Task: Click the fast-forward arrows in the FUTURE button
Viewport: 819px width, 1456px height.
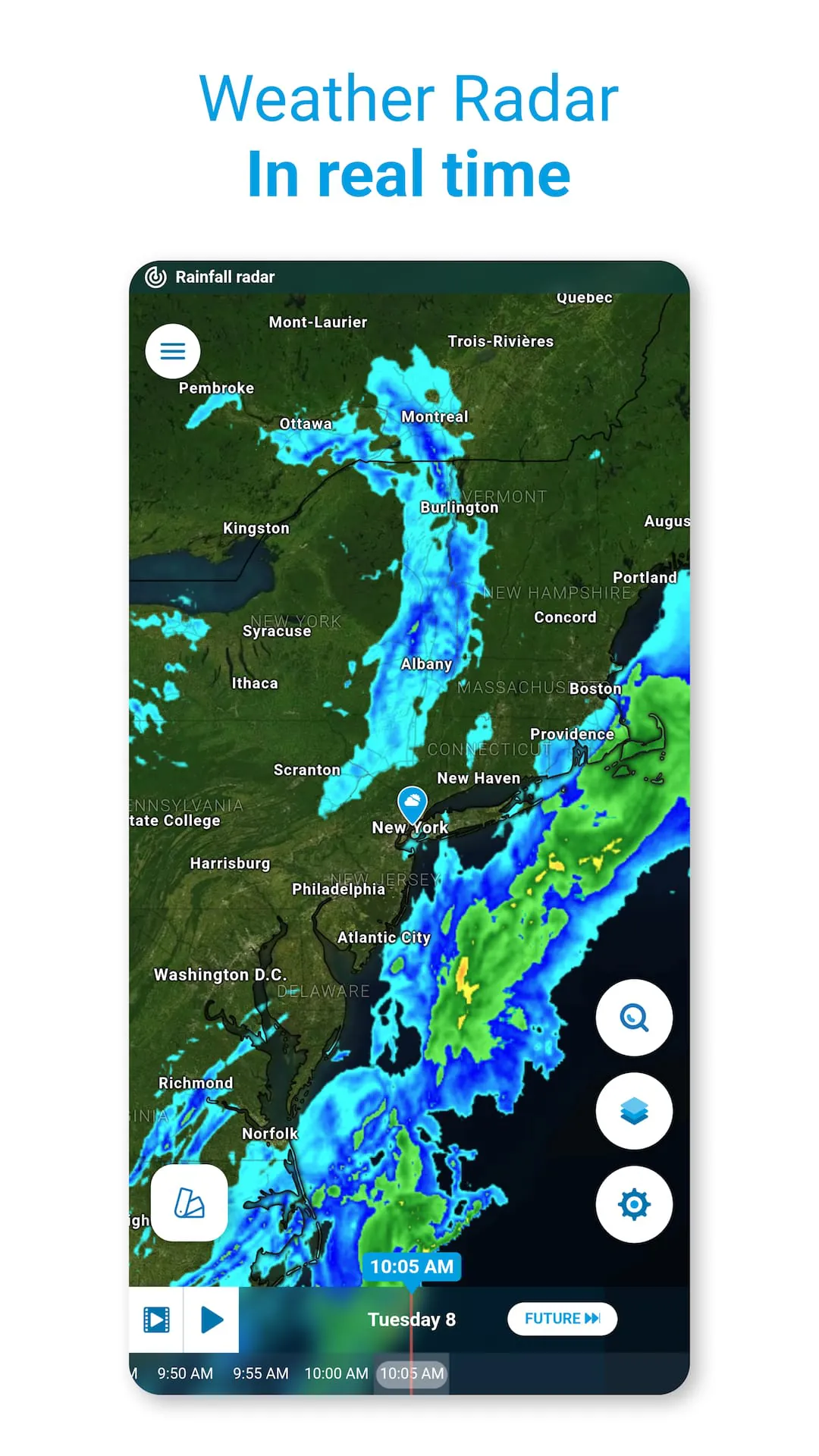Action: click(x=592, y=1318)
